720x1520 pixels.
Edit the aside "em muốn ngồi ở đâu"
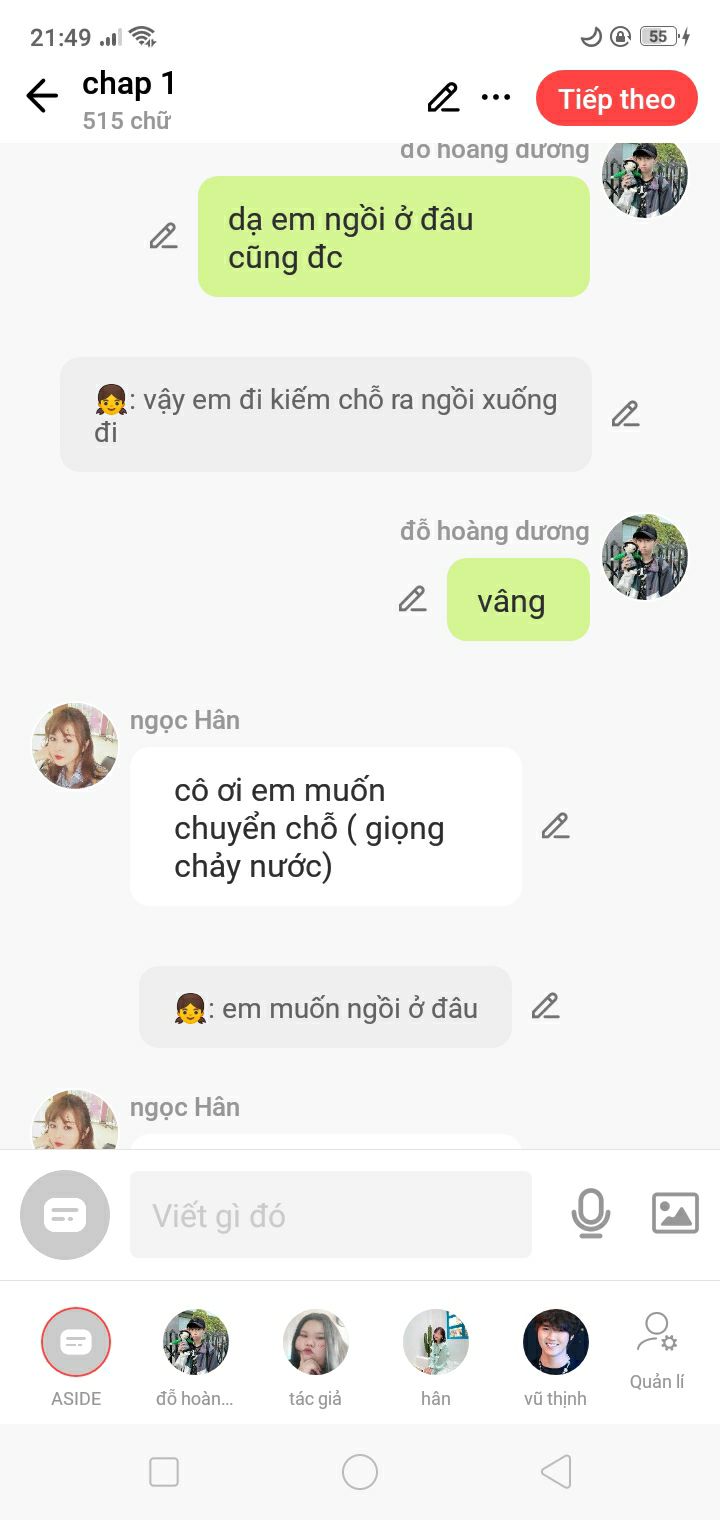click(x=545, y=1006)
